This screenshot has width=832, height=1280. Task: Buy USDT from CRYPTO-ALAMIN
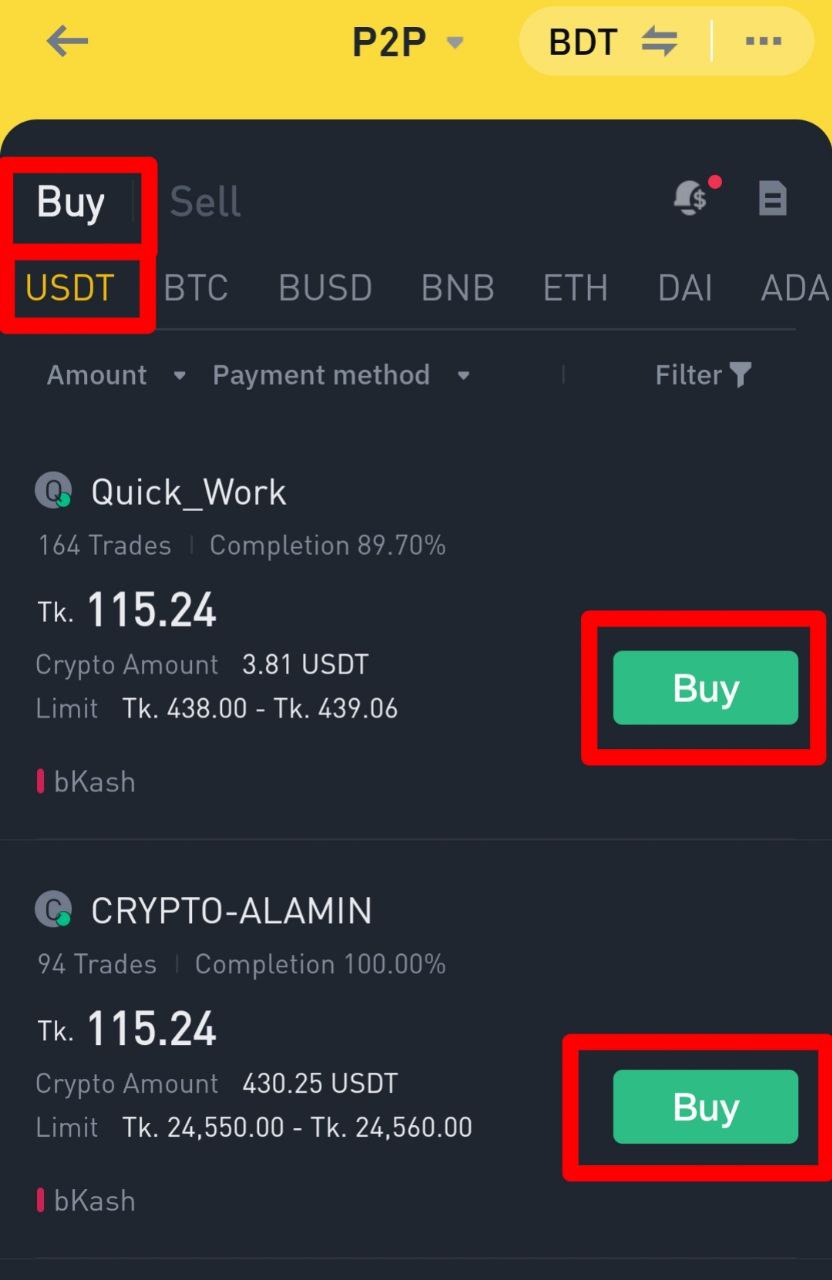705,1107
